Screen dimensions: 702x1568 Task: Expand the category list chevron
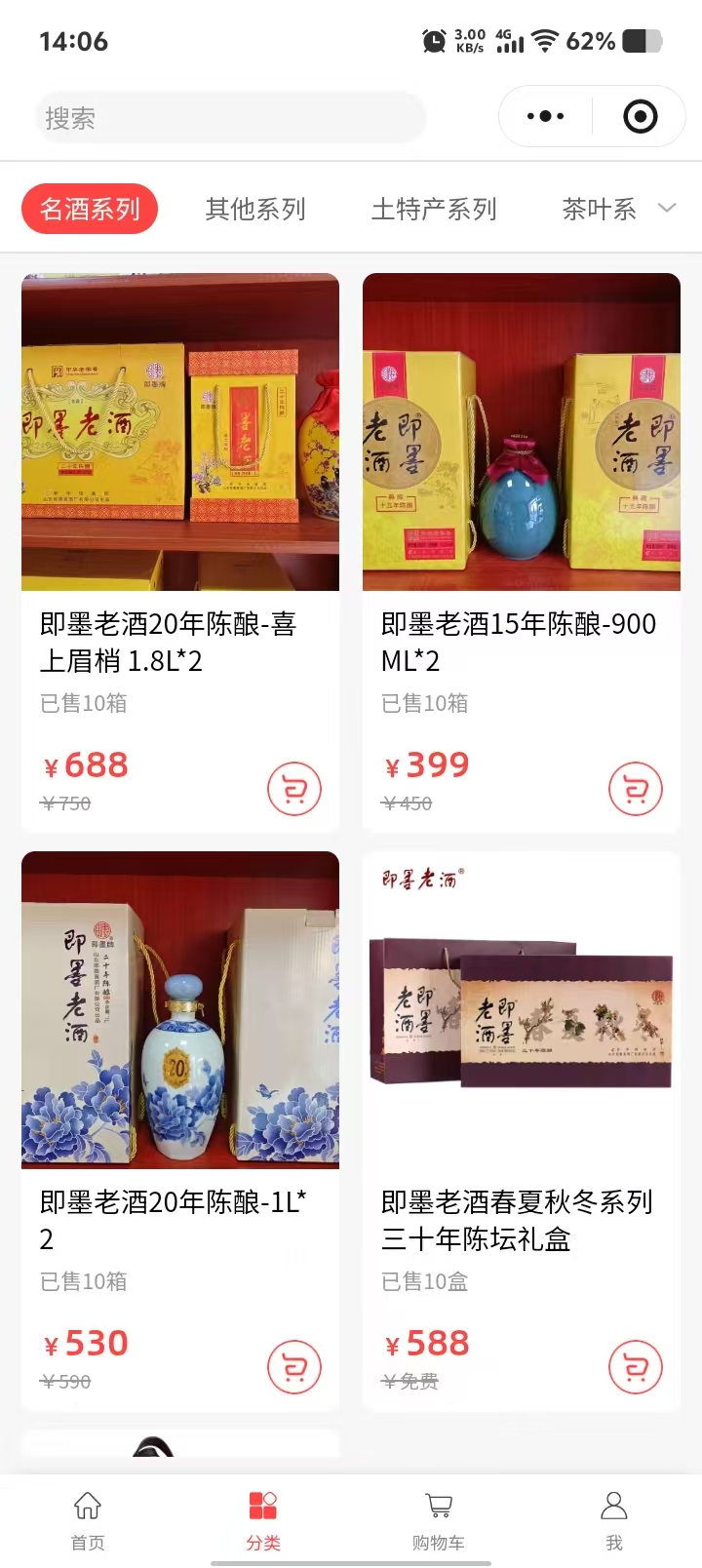click(667, 208)
